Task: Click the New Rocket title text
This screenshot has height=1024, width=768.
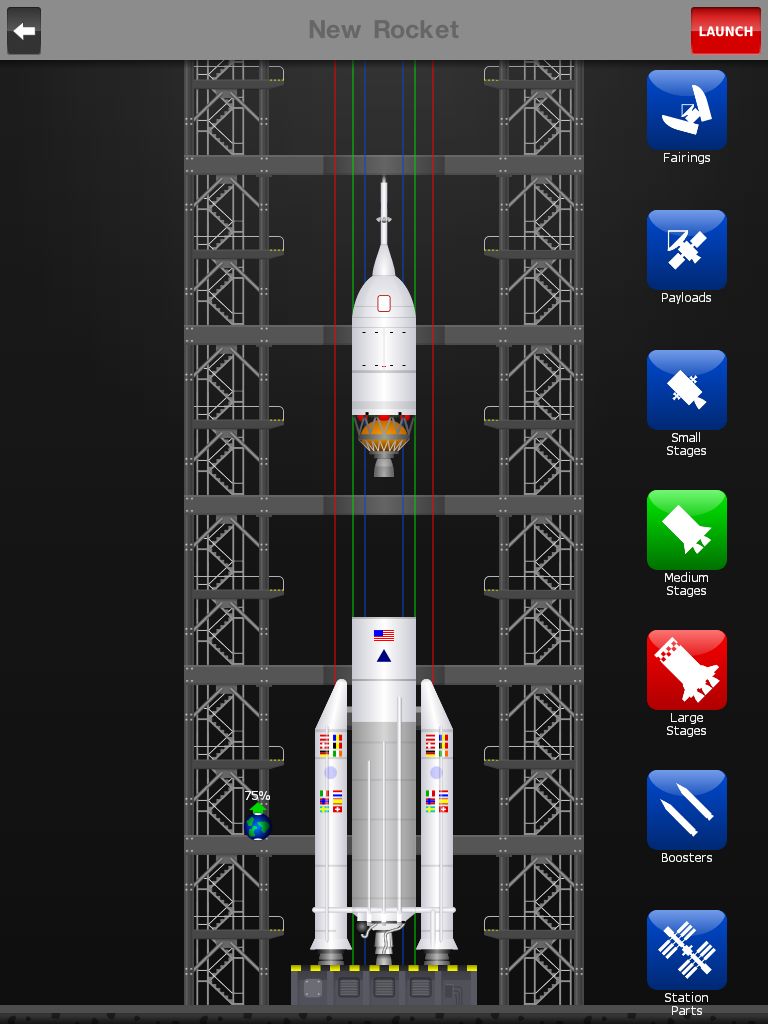Action: coord(383,29)
